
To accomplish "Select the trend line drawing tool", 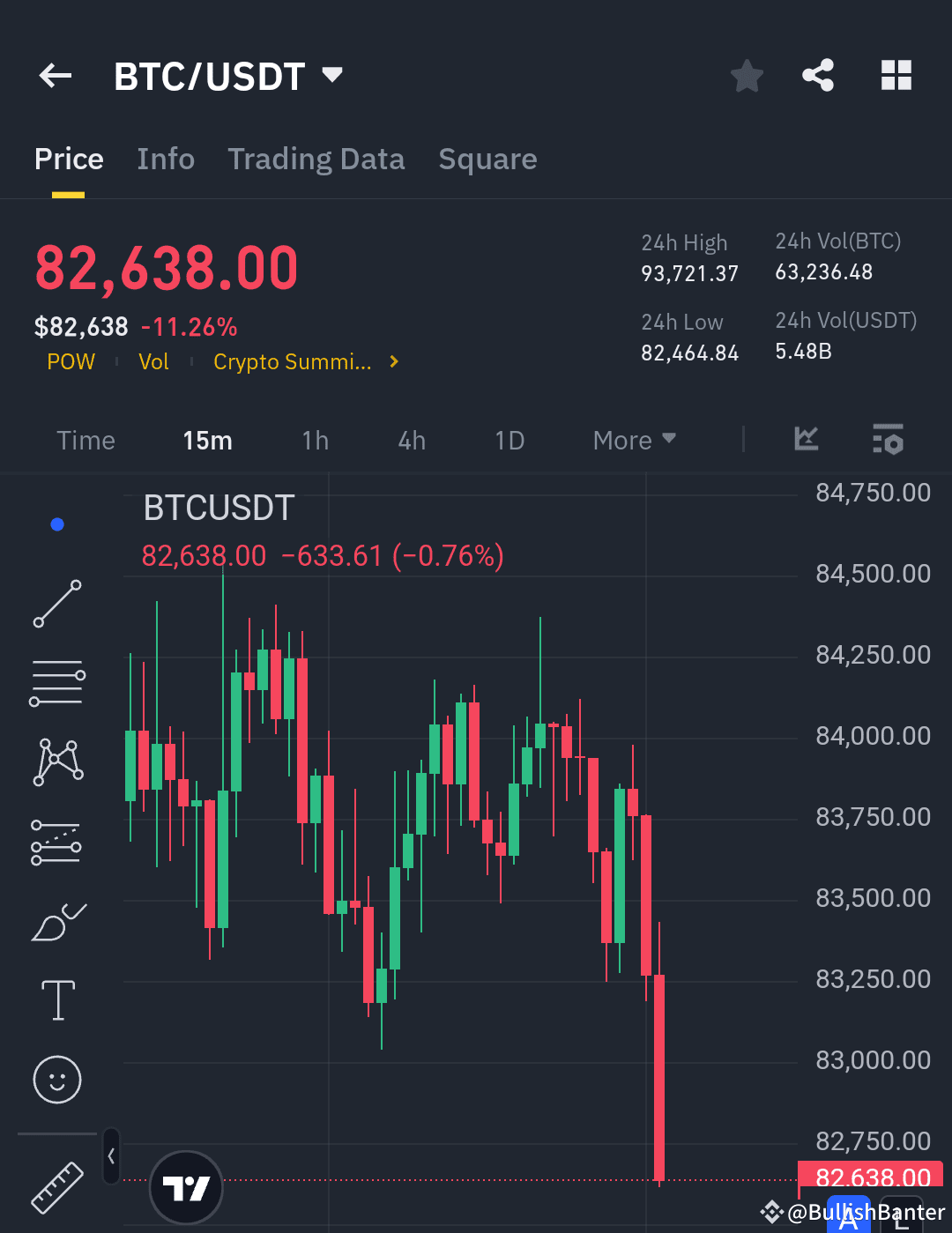I will (x=56, y=604).
